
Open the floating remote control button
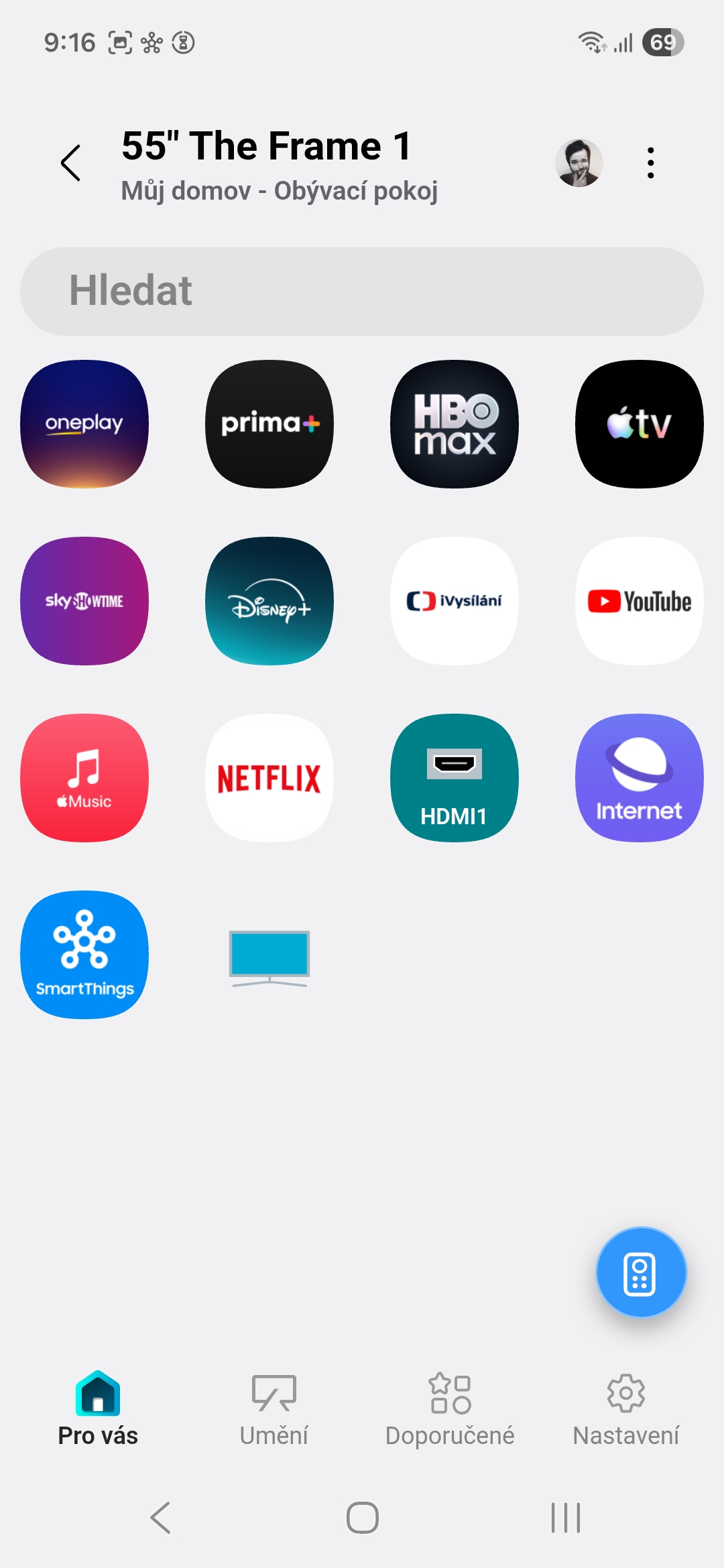[641, 1272]
